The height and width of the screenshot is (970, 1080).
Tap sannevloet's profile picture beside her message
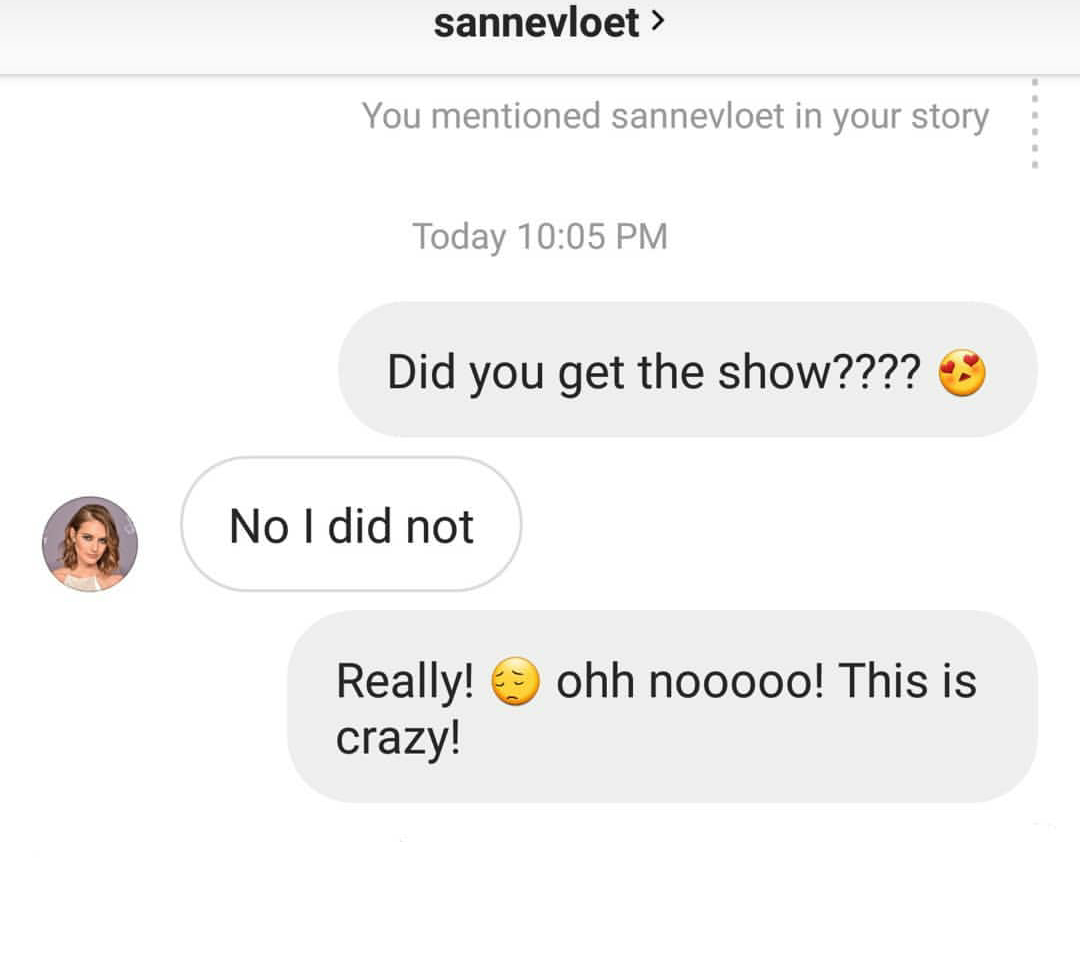click(90, 544)
